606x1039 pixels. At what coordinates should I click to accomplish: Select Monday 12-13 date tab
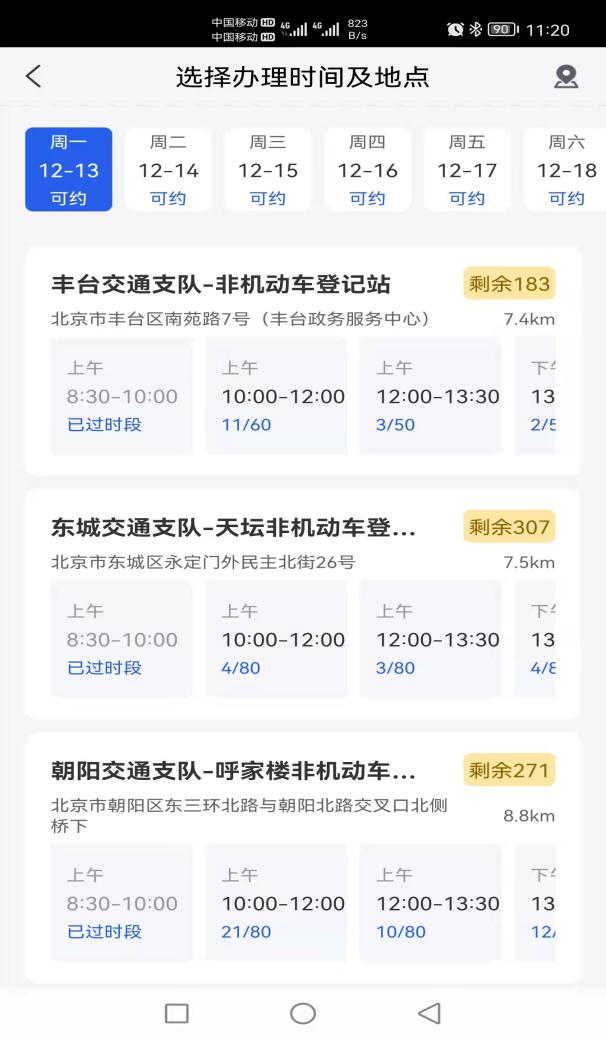pos(69,170)
